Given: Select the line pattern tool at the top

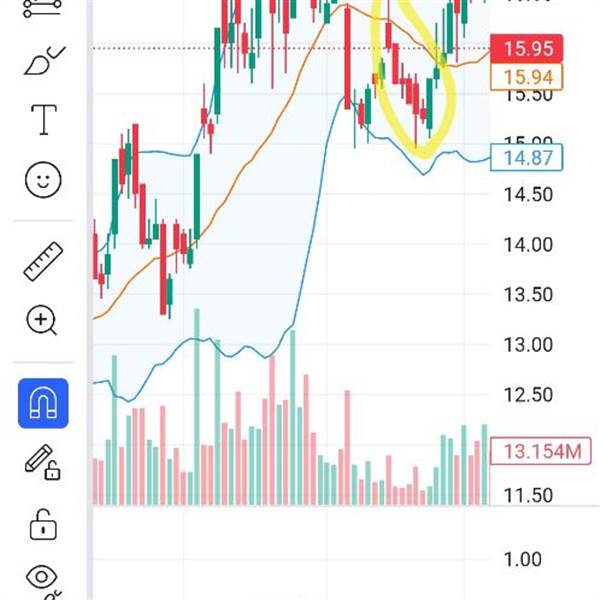Looking at the screenshot, I should click(x=42, y=8).
